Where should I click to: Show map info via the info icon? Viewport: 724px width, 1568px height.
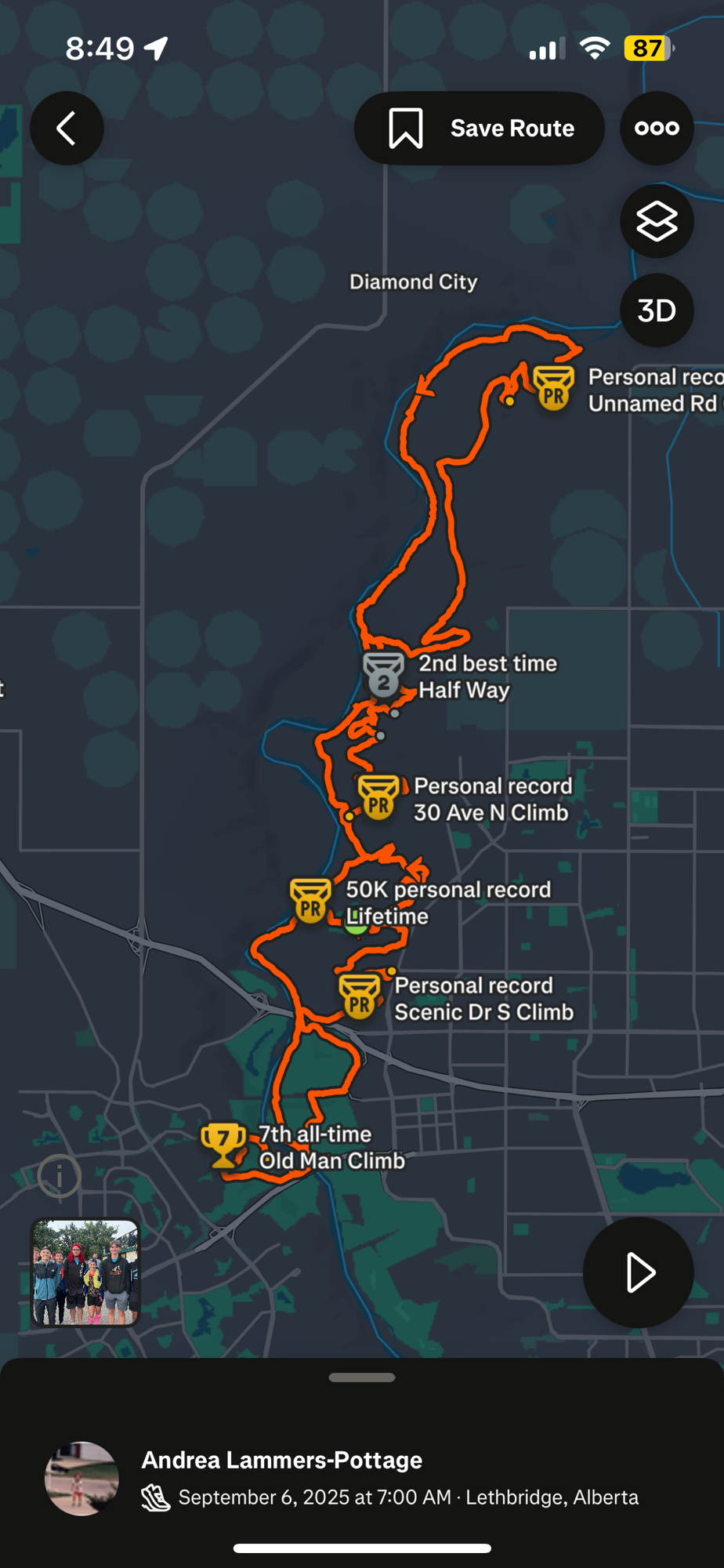click(60, 1176)
